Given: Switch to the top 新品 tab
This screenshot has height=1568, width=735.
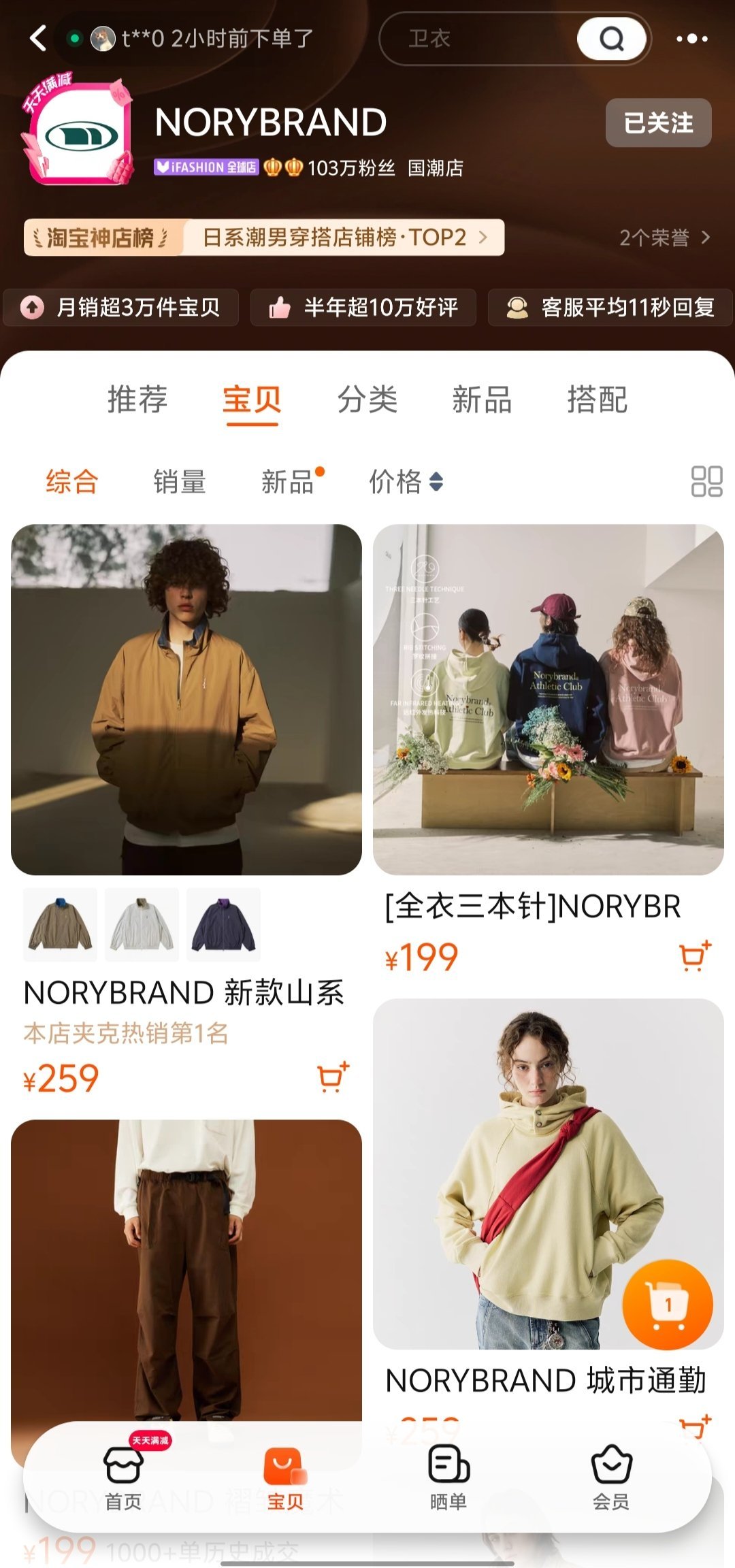Looking at the screenshot, I should click(x=481, y=399).
